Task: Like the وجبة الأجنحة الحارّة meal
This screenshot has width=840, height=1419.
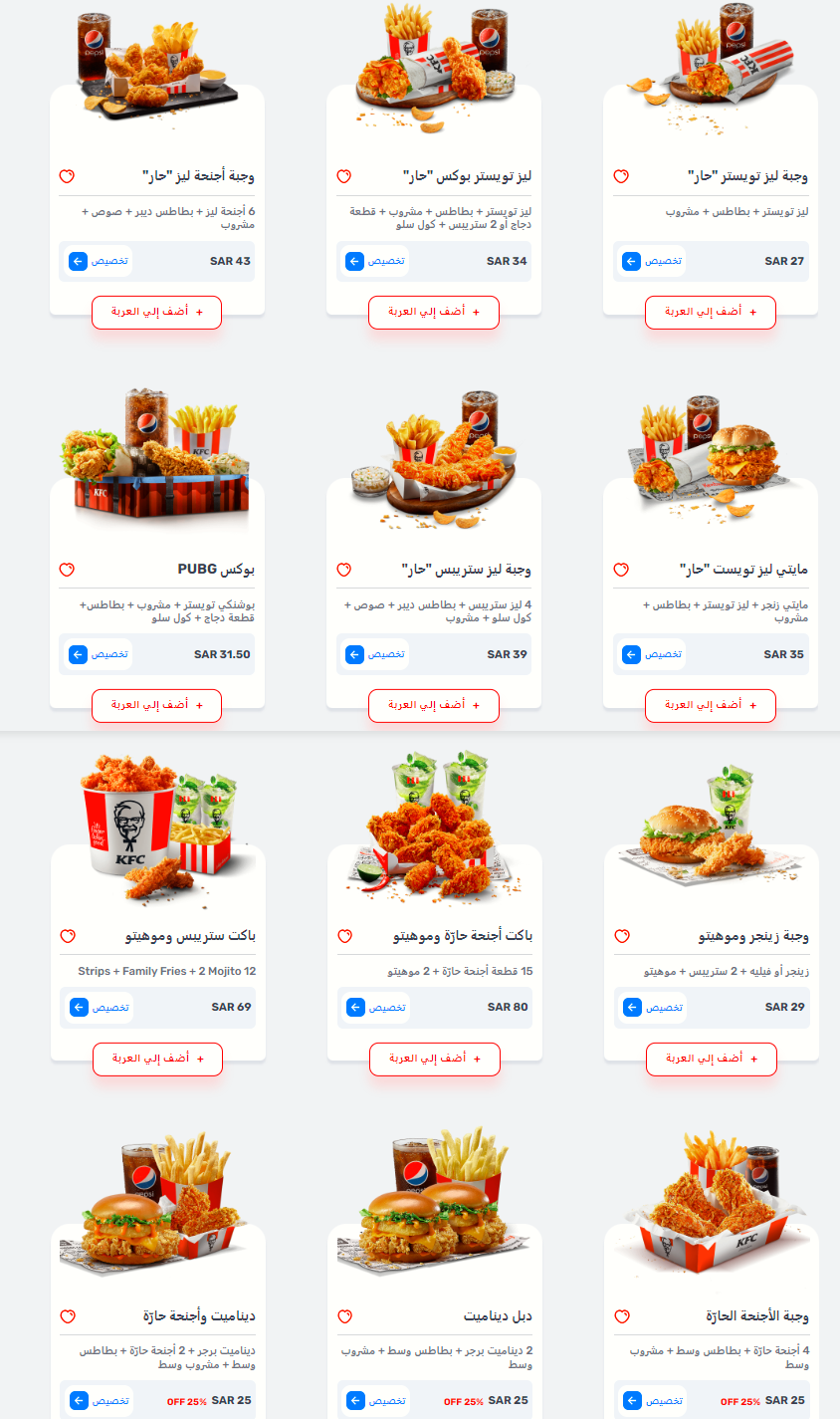Action: pyautogui.click(x=622, y=1316)
